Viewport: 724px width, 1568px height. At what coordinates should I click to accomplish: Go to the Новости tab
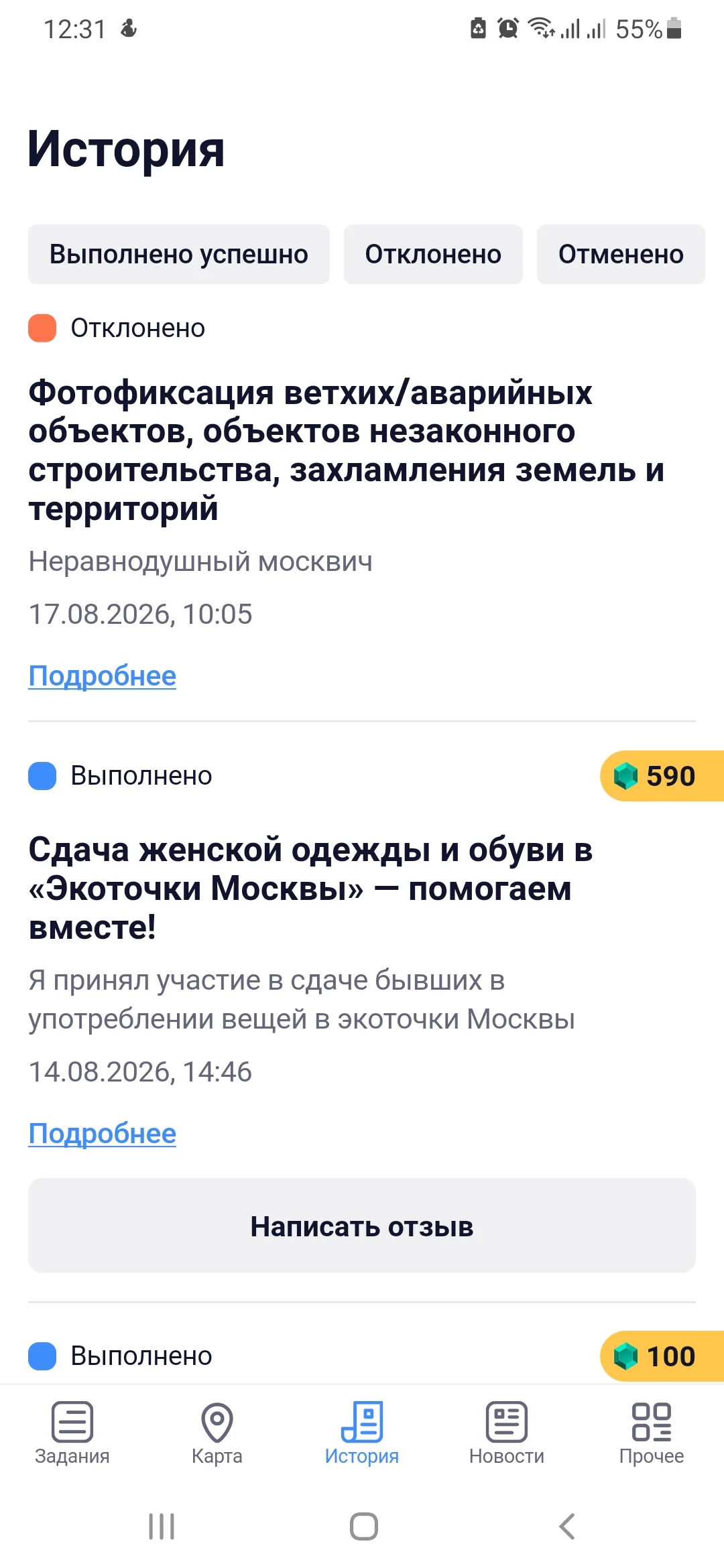pos(507,1433)
